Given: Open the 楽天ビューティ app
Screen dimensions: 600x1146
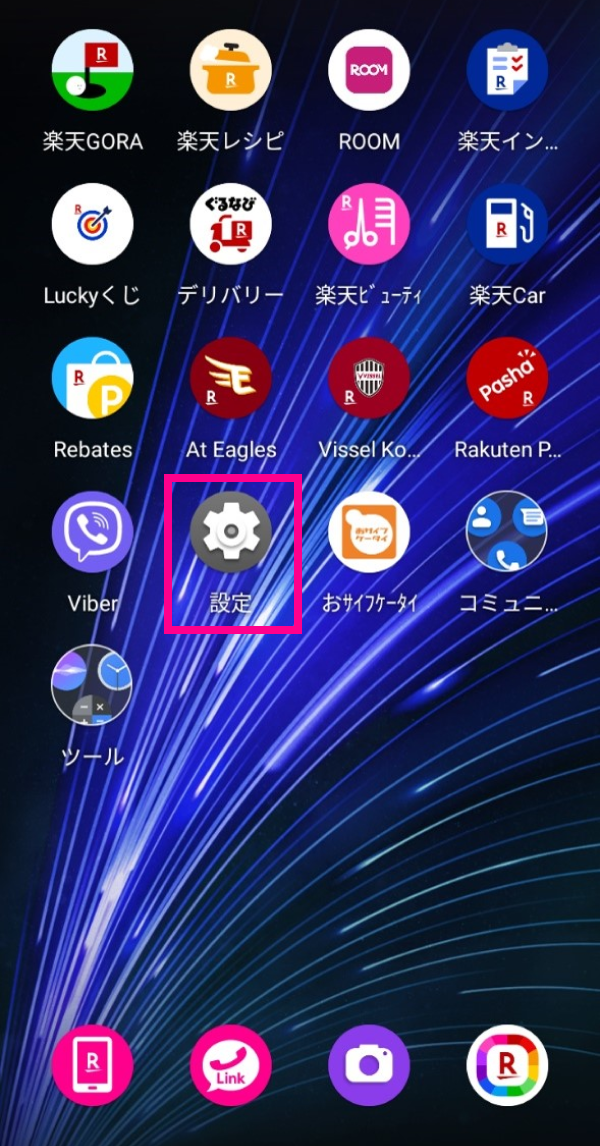Looking at the screenshot, I should coord(369,224).
